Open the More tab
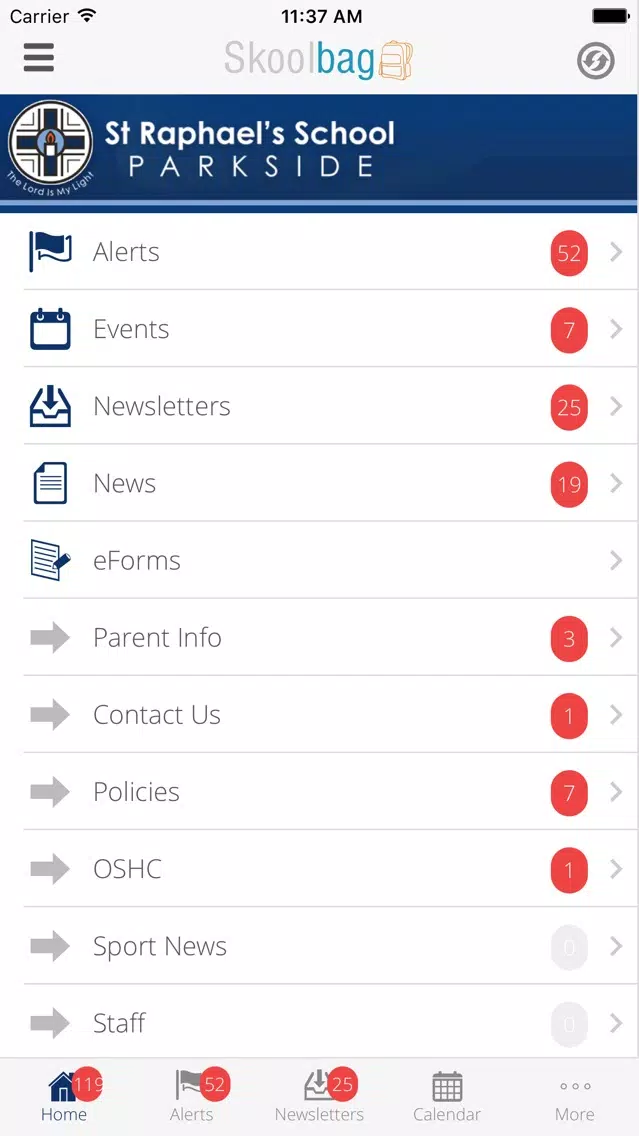639x1136 pixels. pos(575,1095)
